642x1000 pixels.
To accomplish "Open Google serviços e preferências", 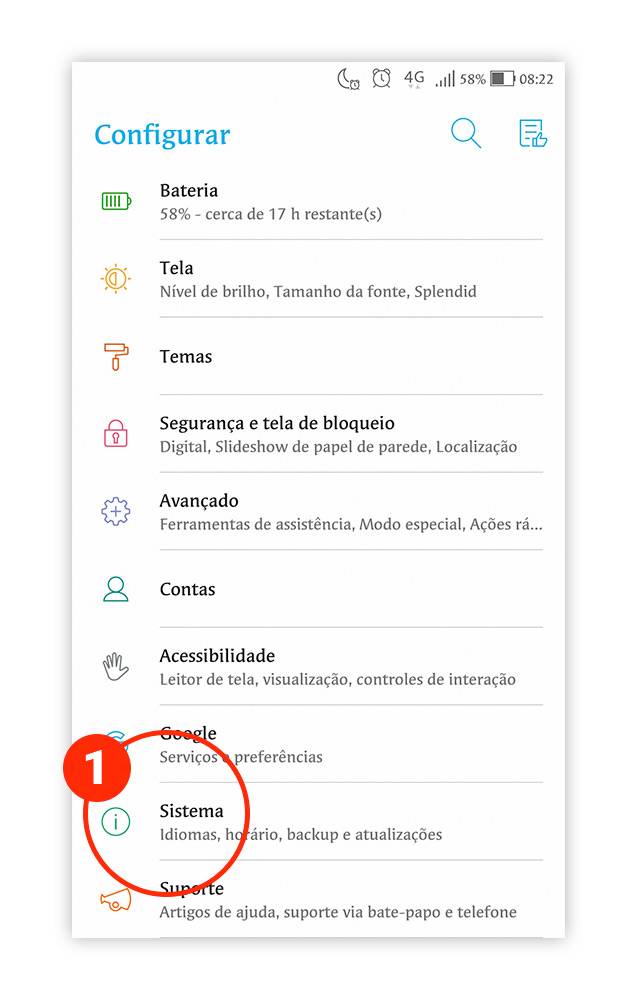I will tap(318, 744).
